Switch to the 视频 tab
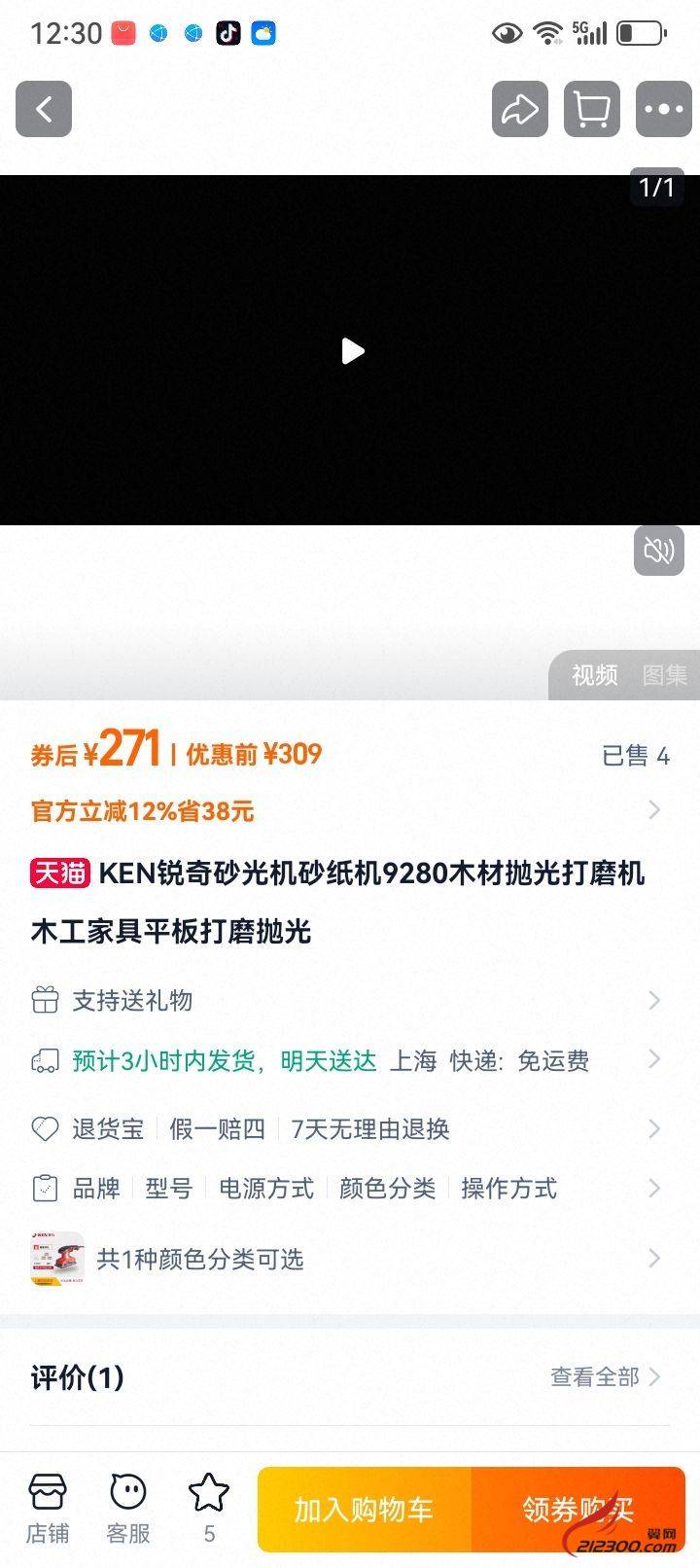Viewport: 700px width, 1568px height. [x=594, y=675]
